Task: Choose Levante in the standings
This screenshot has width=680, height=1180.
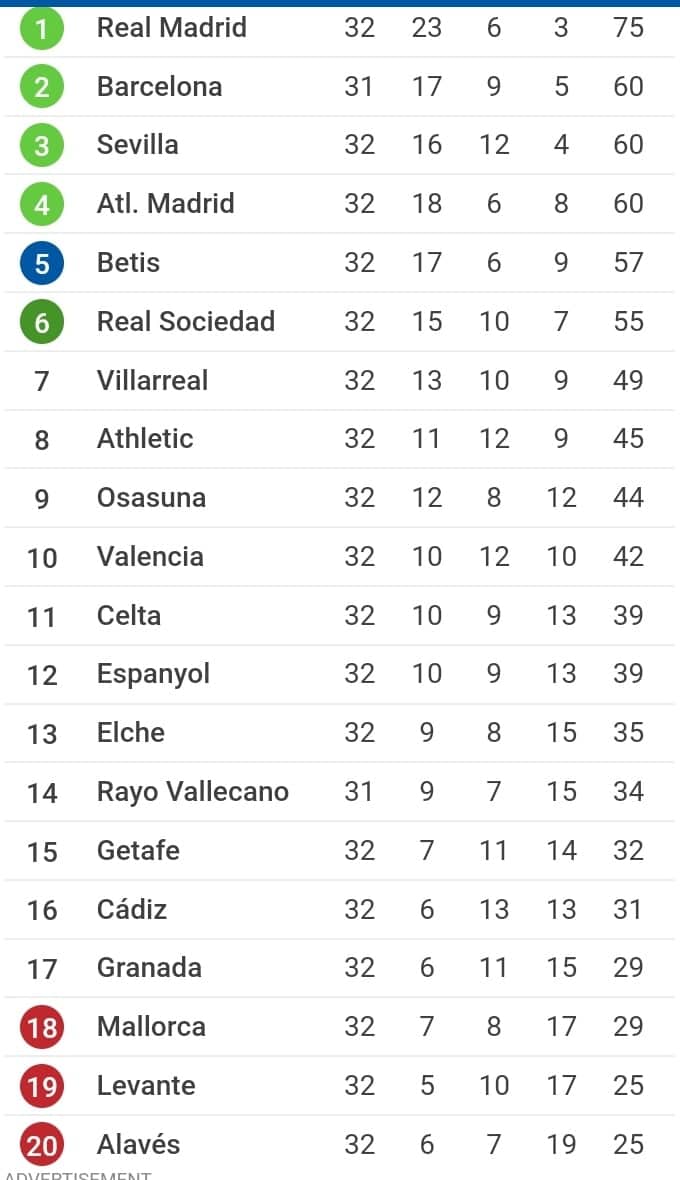Action: click(339, 1085)
